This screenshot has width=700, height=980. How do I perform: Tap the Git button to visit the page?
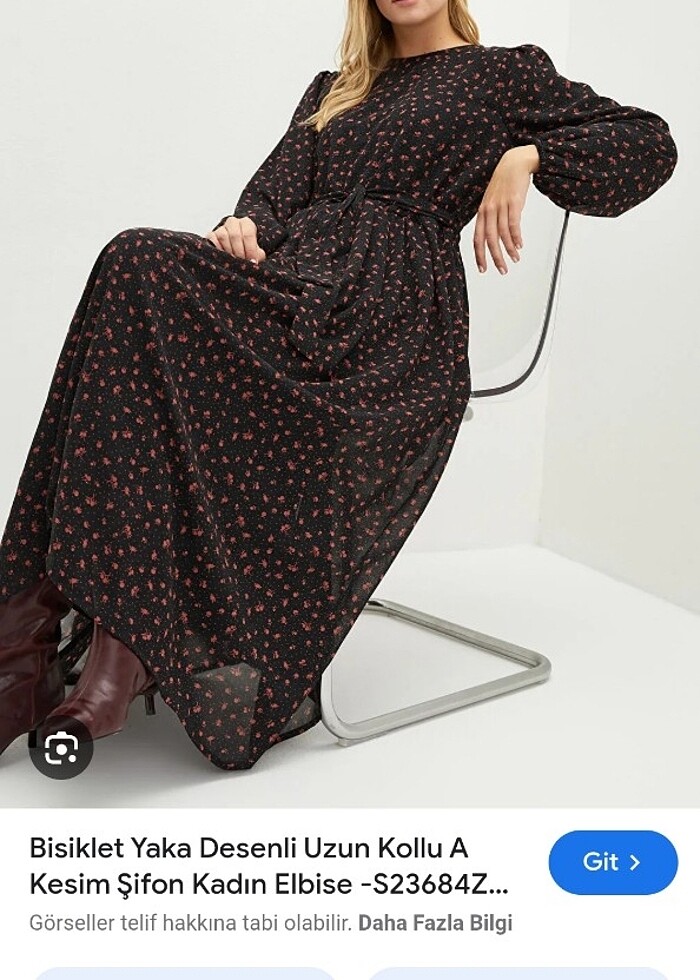pos(612,862)
